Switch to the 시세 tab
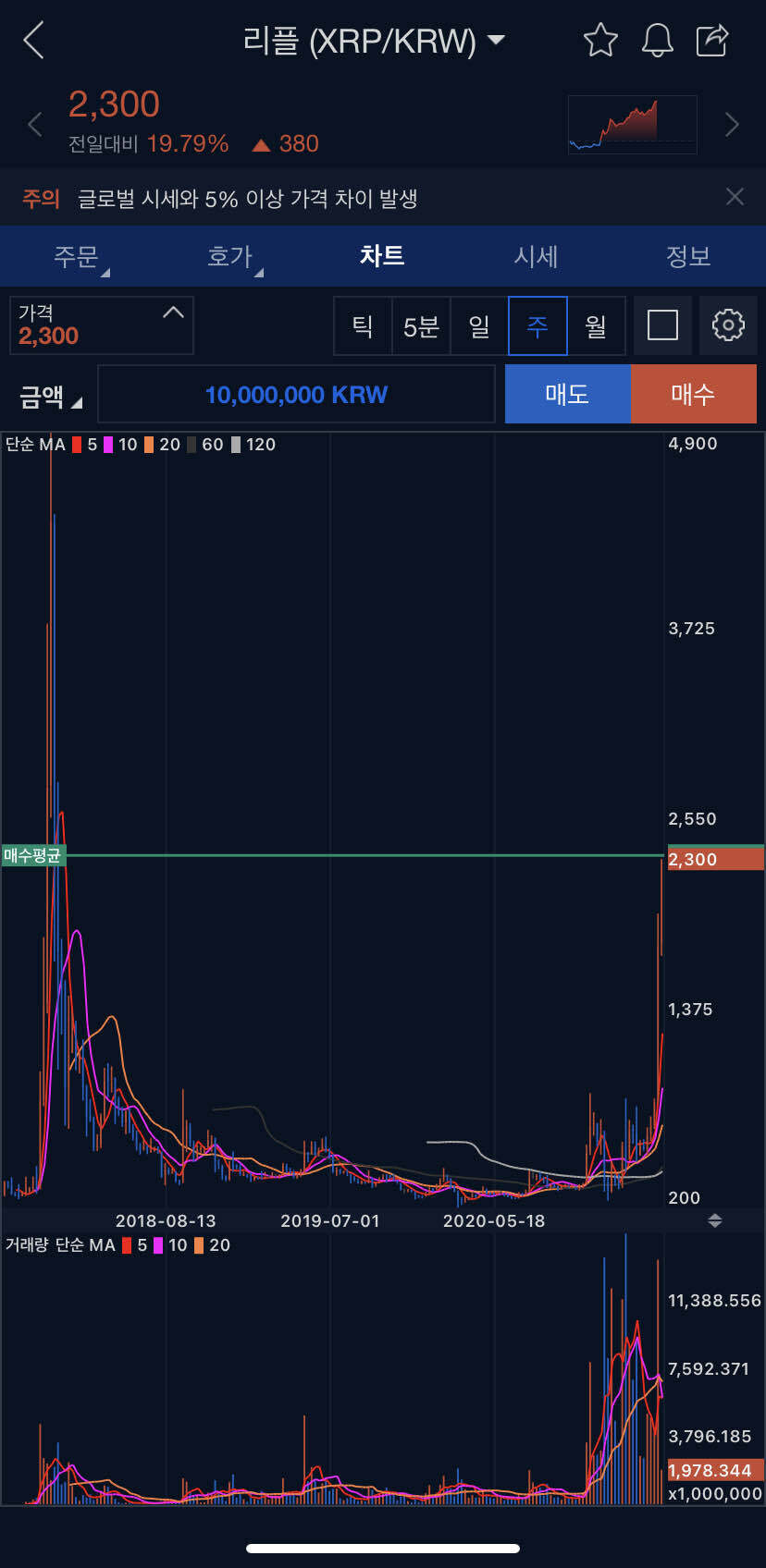Screen dimensions: 766x1568 [536, 257]
